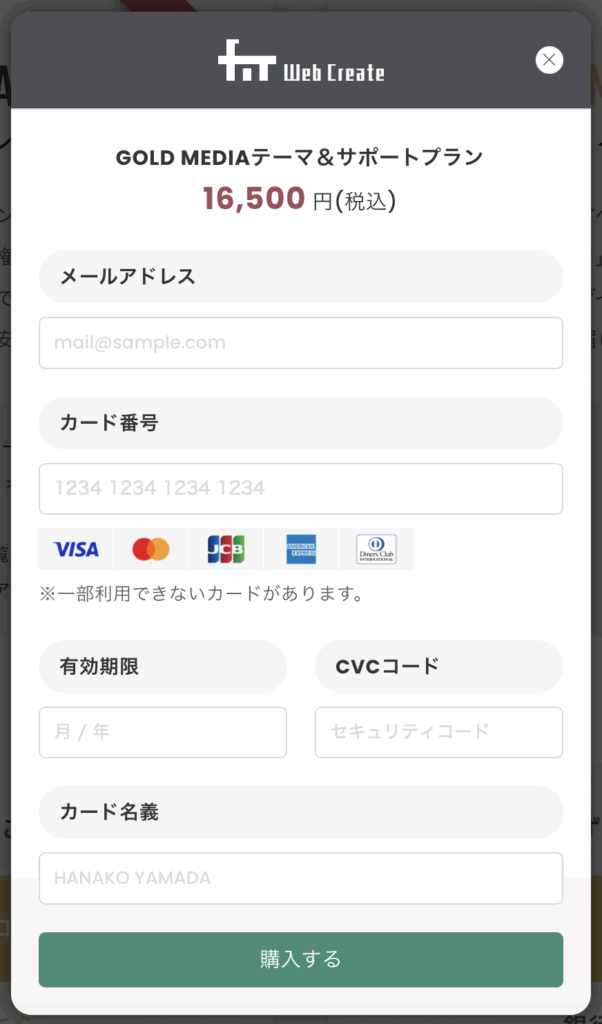Tap the CVC セキュリティコード field
Image resolution: width=602 pixels, height=1024 pixels.
[x=439, y=732]
